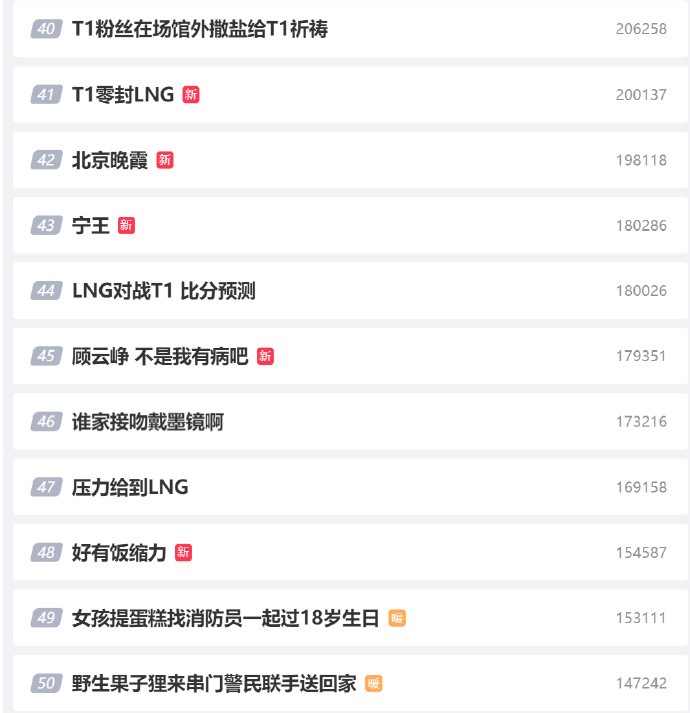Open 女孩提蛋糕找消防员一起过18岁生日 topic
Image resolution: width=690 pixels, height=713 pixels.
pyautogui.click(x=226, y=618)
